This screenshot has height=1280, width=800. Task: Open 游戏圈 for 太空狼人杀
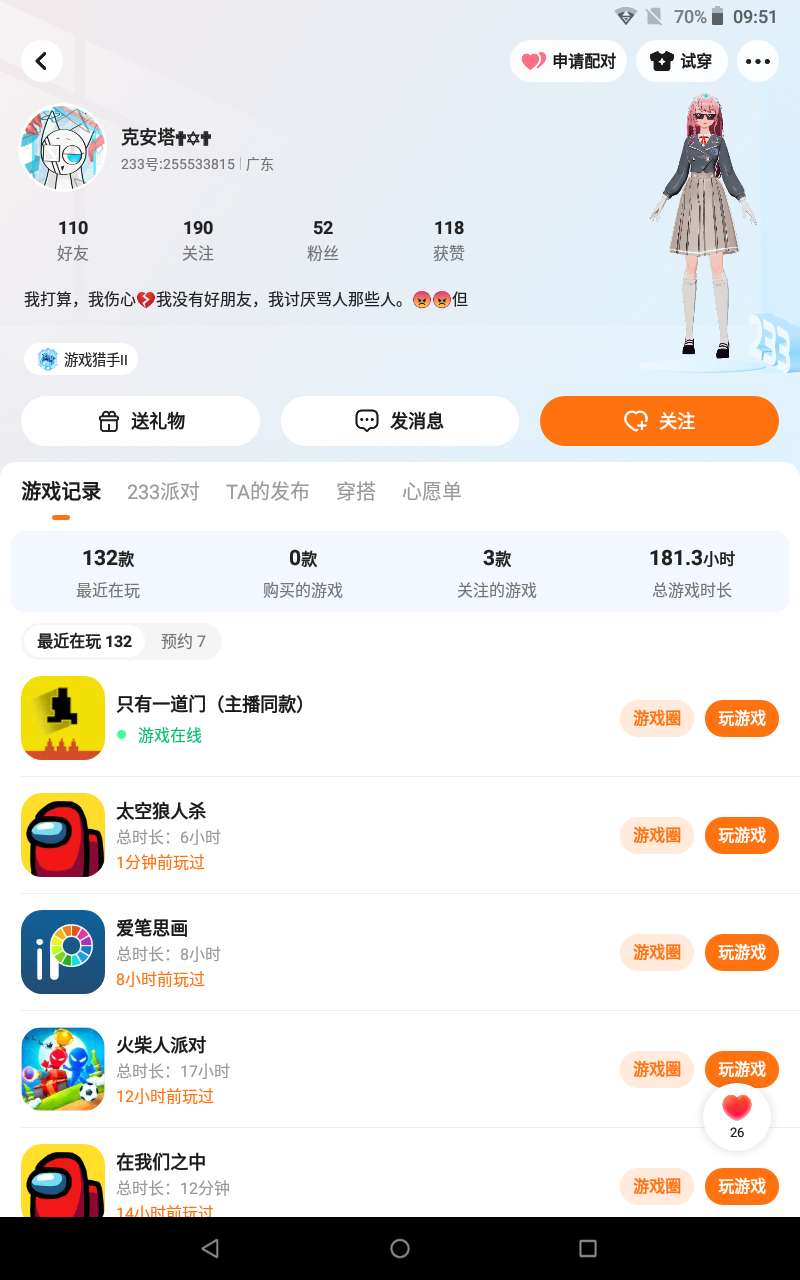(x=657, y=835)
